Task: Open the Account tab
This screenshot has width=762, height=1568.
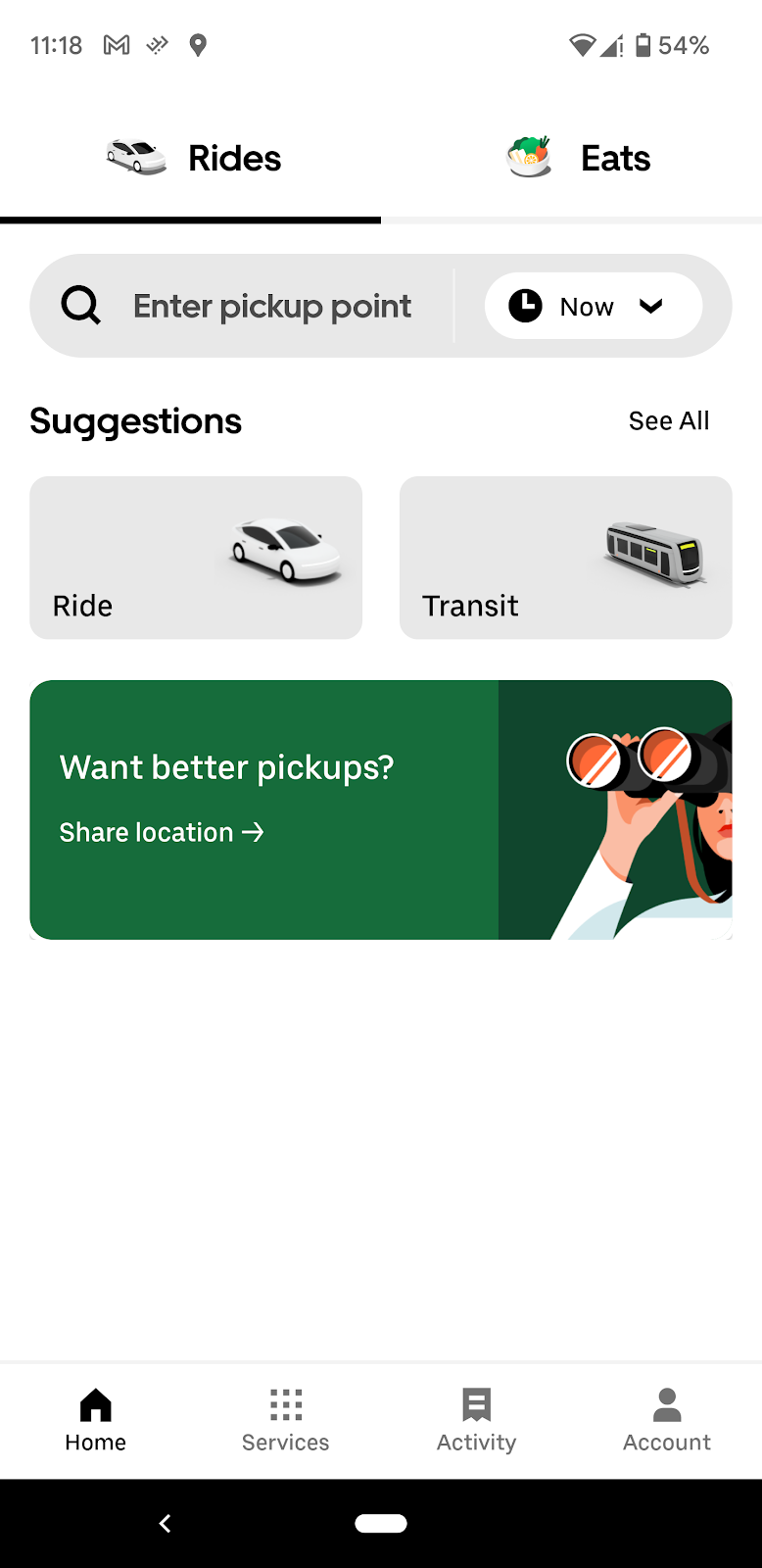Action: (x=667, y=1420)
